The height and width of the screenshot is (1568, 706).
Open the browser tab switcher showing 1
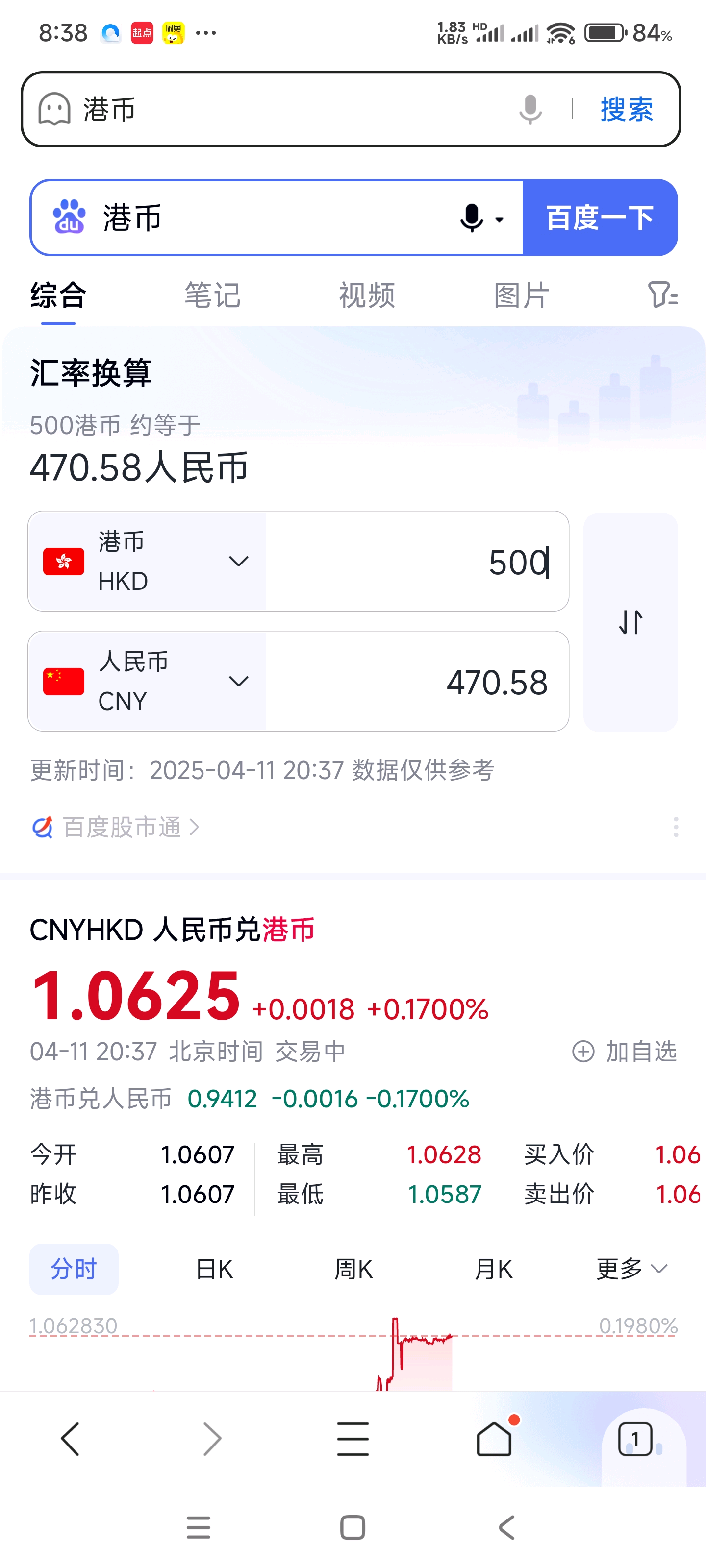click(635, 1439)
